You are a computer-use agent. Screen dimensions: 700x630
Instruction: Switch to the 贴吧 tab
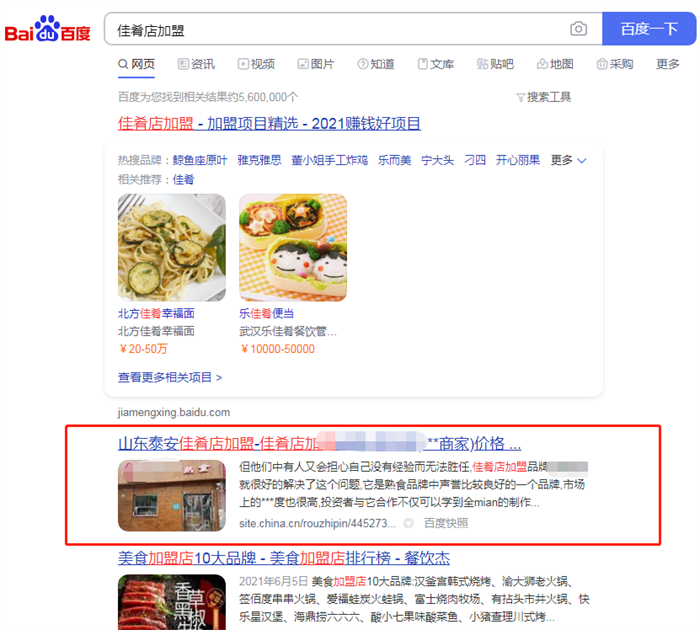pyautogui.click(x=496, y=64)
